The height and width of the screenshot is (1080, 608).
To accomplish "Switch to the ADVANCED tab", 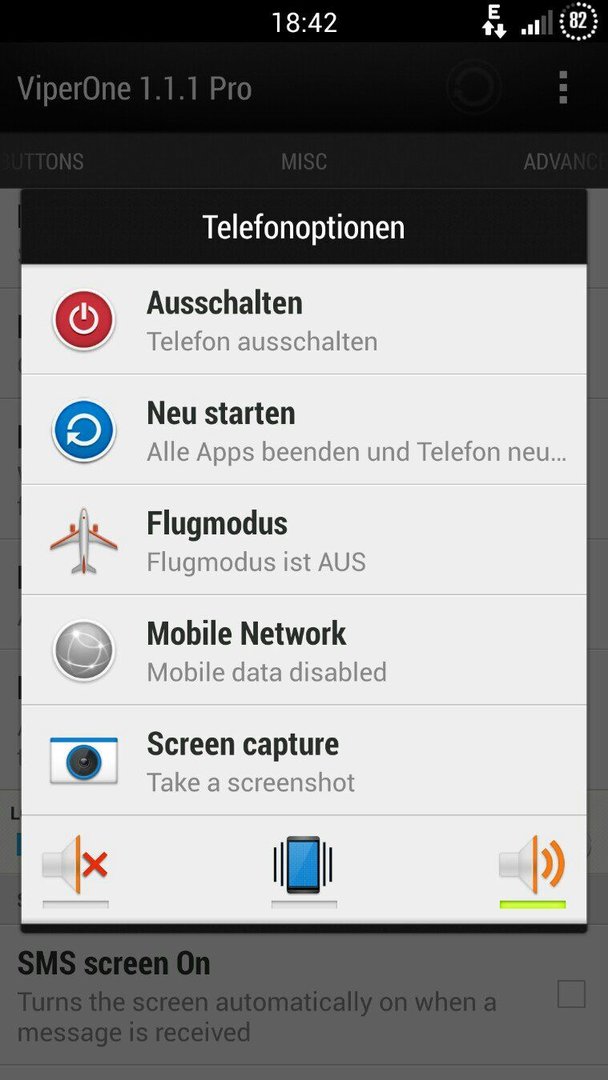I will pyautogui.click(x=565, y=162).
